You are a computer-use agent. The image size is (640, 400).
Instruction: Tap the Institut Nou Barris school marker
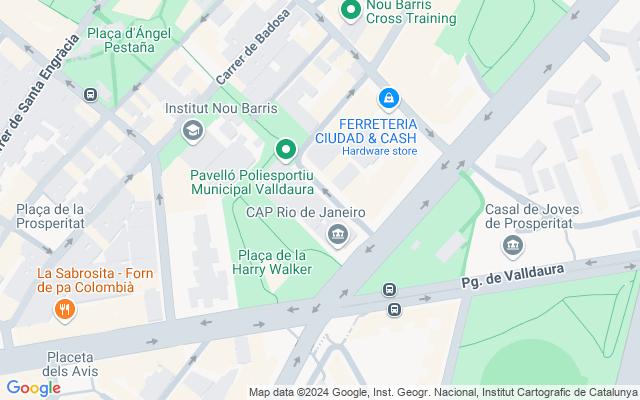(193, 131)
